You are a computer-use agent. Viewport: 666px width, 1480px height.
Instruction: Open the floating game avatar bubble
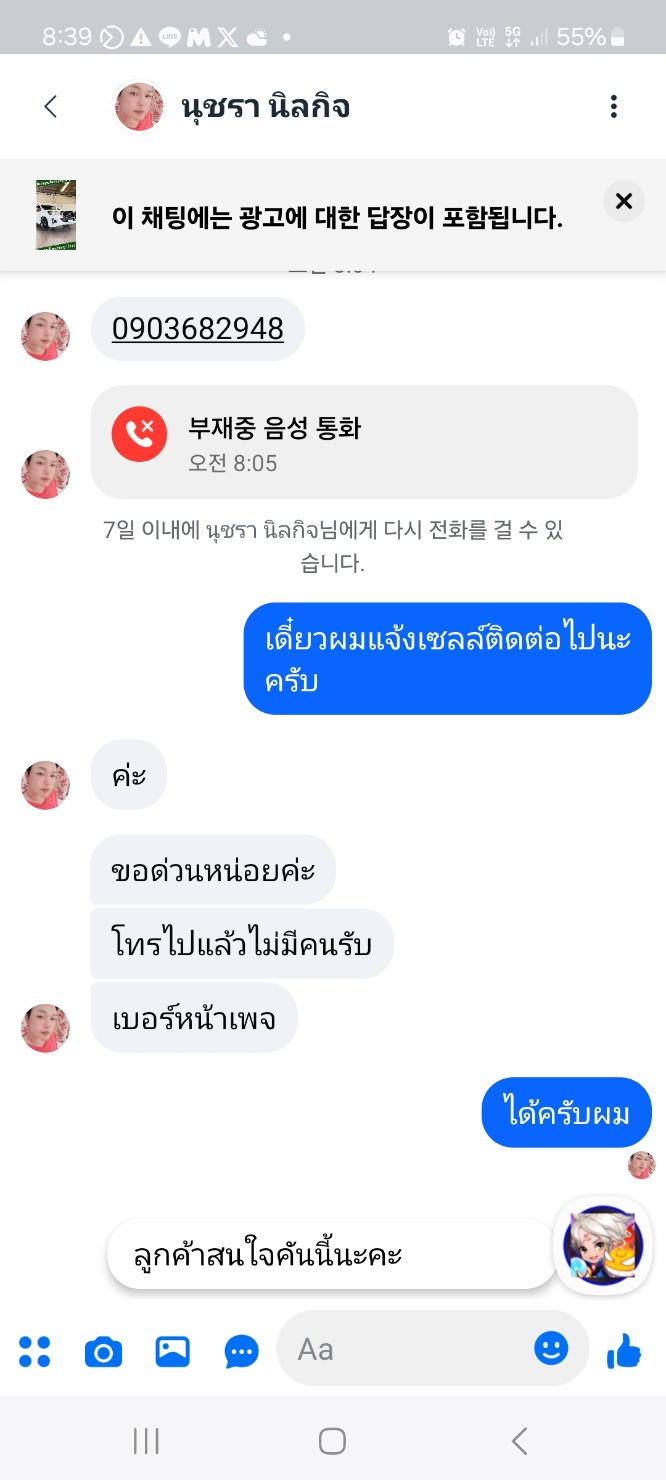tap(602, 1245)
